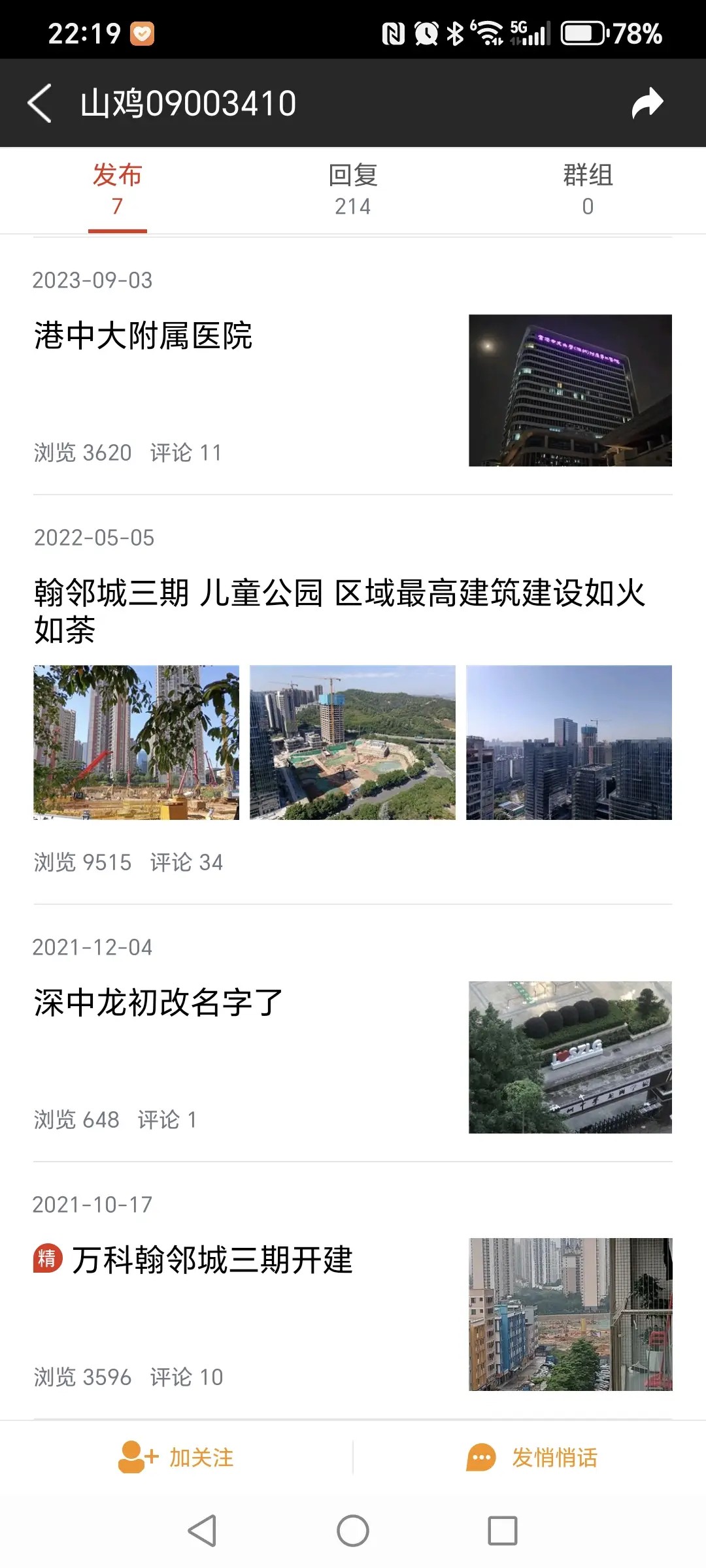Screen dimensions: 706x1568
Task: Send a private message via 发悄悄话
Action: 532,1458
